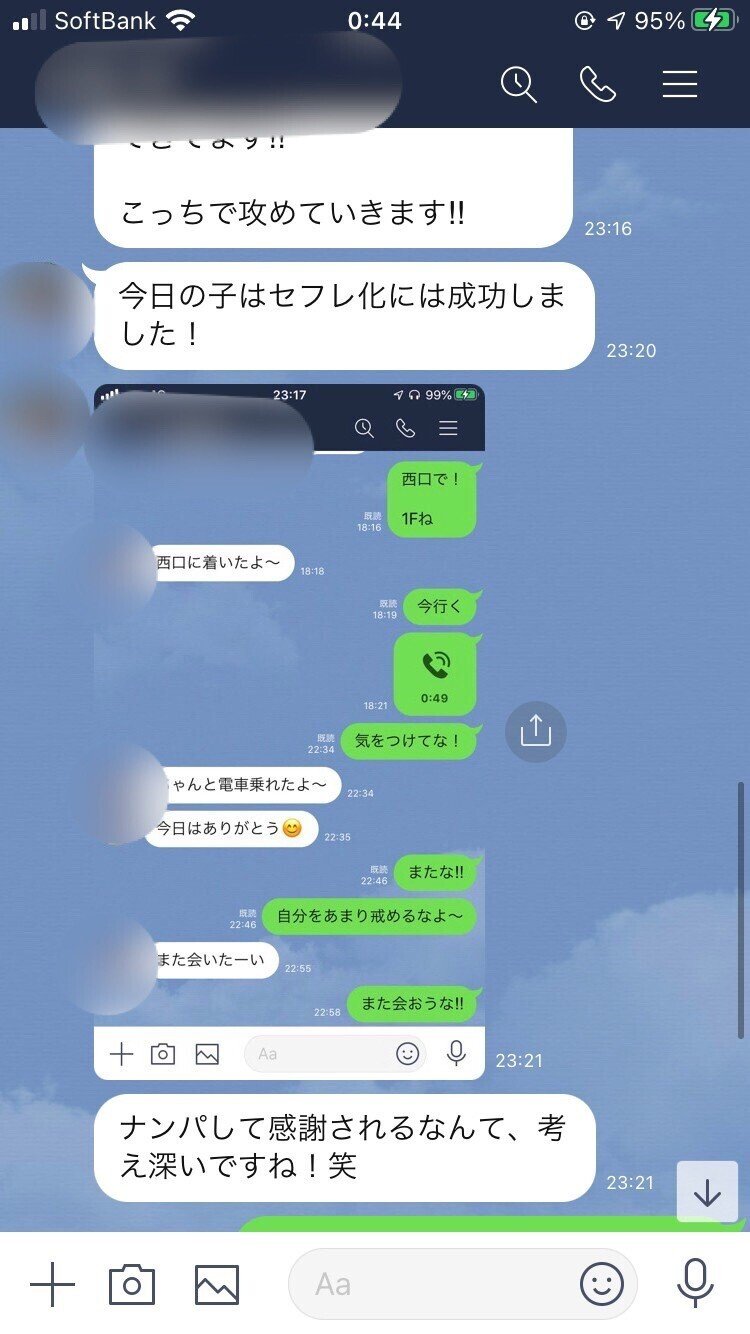Open the hamburger menu in the header
The width and height of the screenshot is (750, 1334).
(680, 85)
